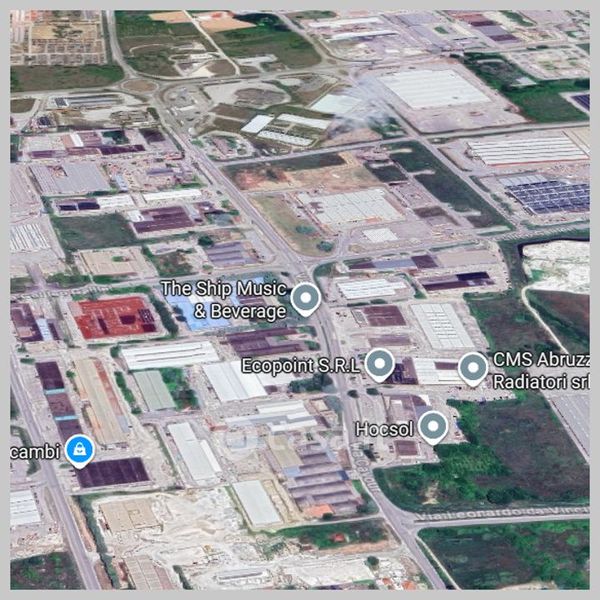Open The Ship Music & Beverage map pin
This screenshot has height=600, width=600.
point(305,299)
